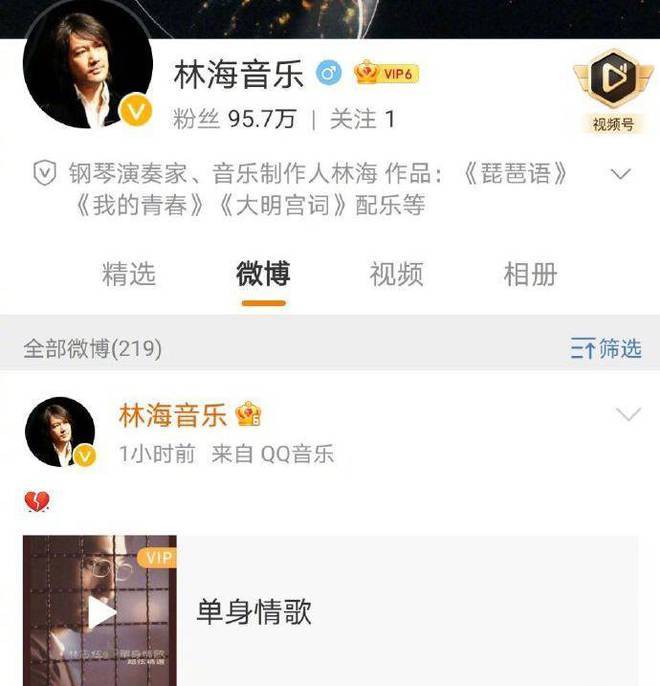Play the 单身情歌 song card
660x686 pixels.
click(100, 611)
